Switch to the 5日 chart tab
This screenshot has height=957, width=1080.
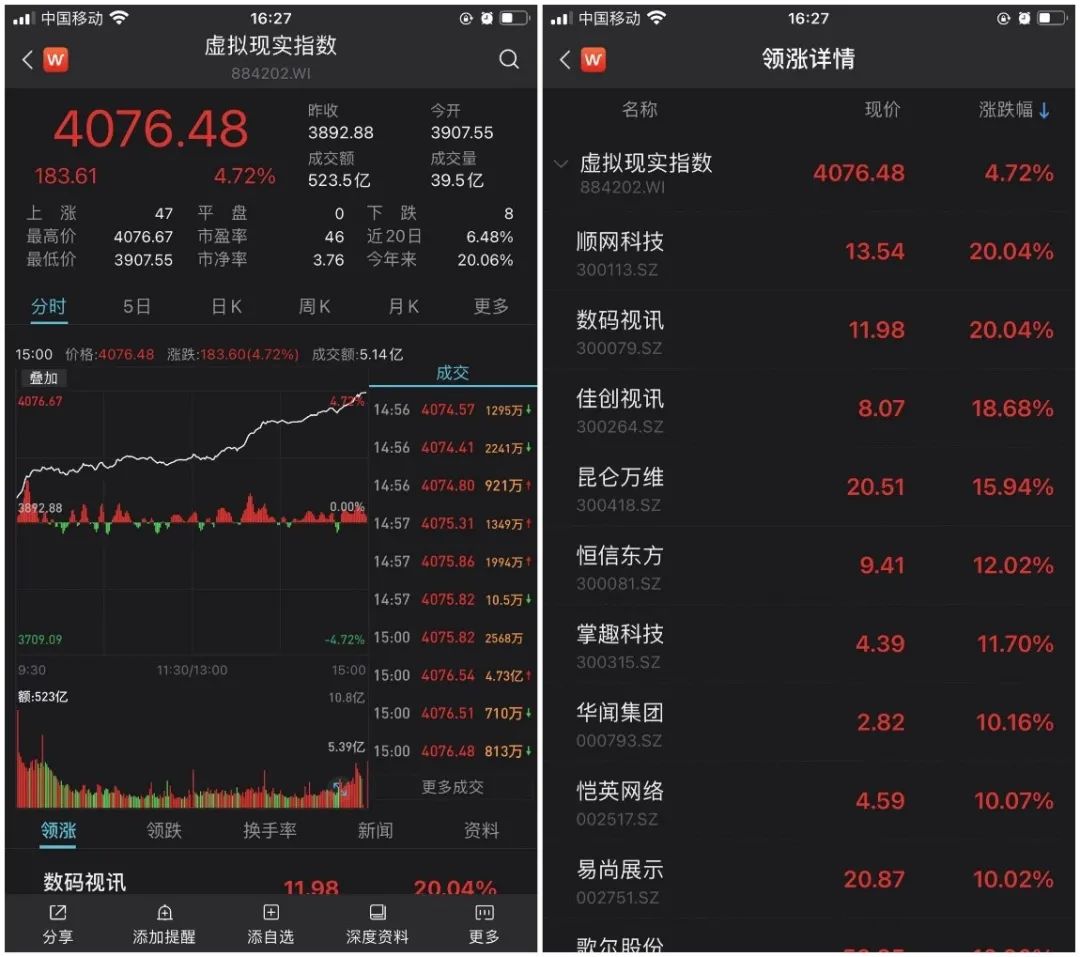pos(136,307)
